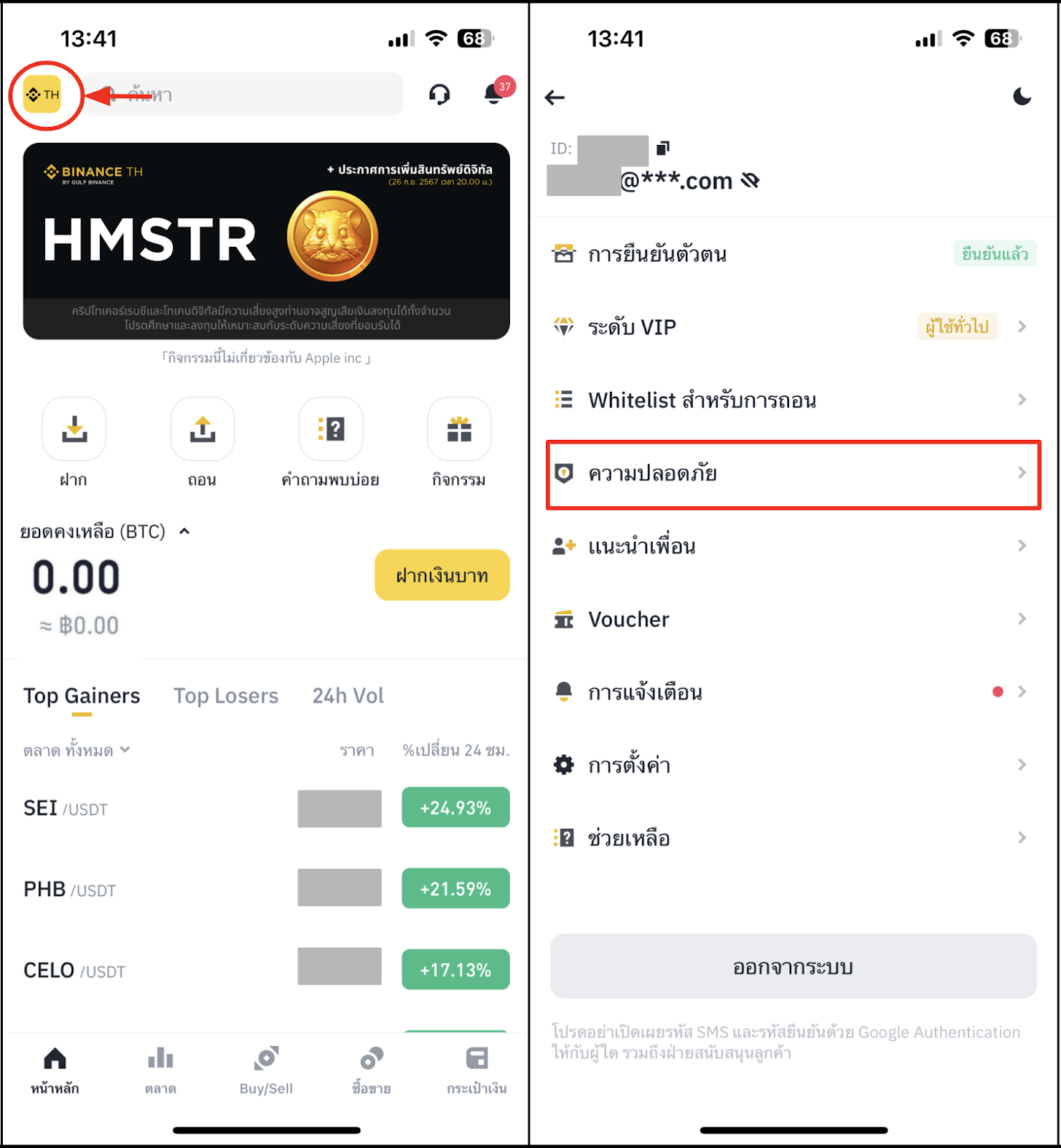Toggle dark mode moon icon
The height and width of the screenshot is (1148, 1061).
coord(1022,97)
